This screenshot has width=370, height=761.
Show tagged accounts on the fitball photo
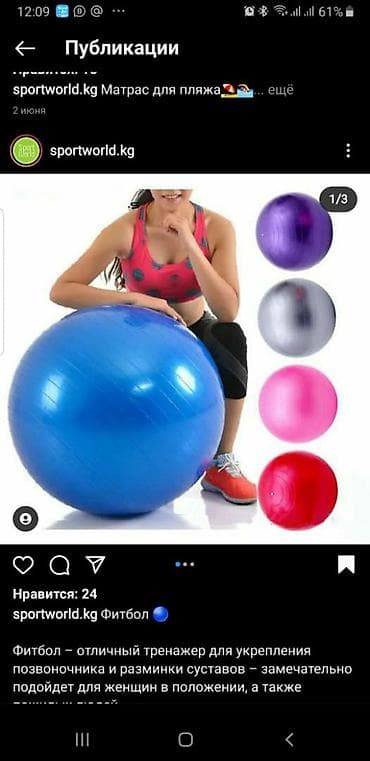click(25, 519)
